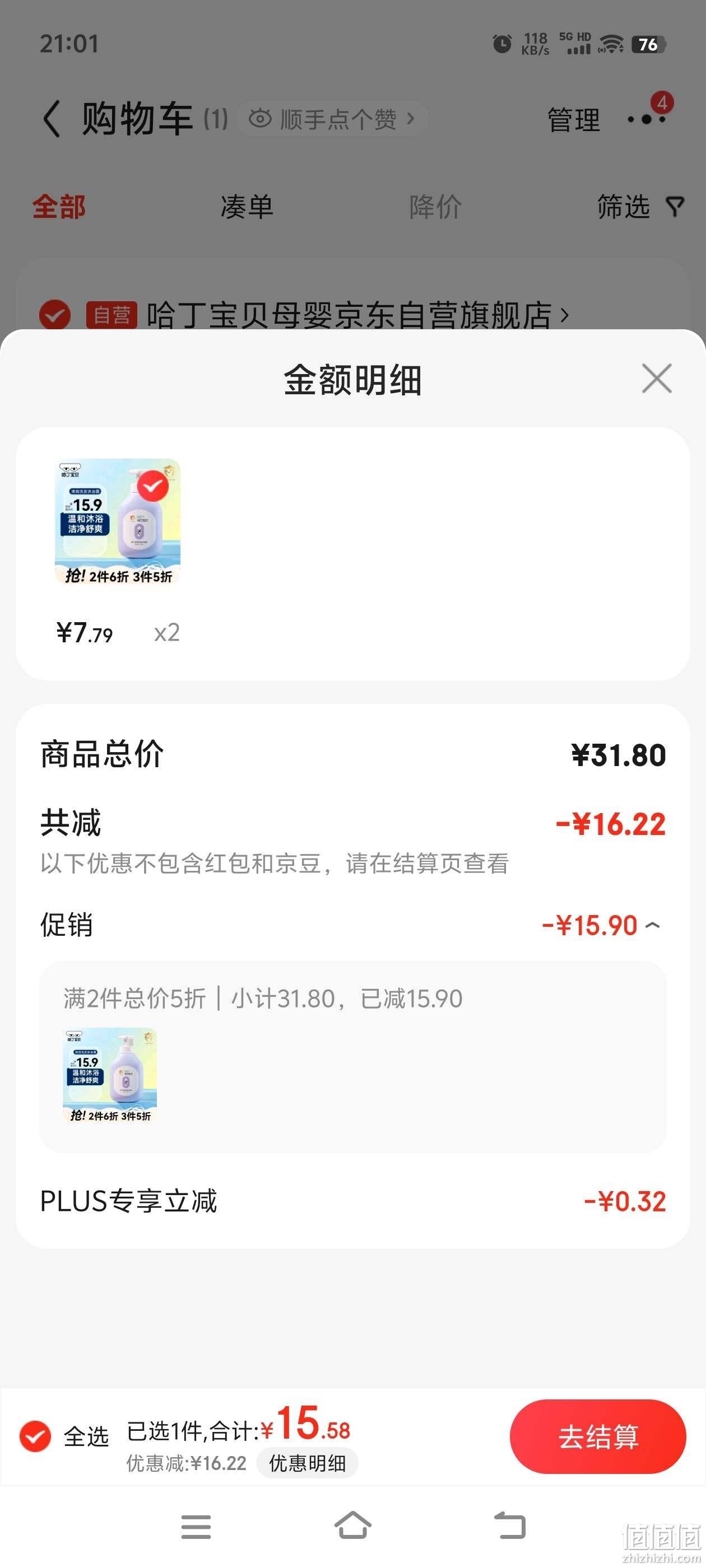This screenshot has height=1568, width=706.
Task: Open the product thumbnail priced ¥7.79
Action: [118, 522]
